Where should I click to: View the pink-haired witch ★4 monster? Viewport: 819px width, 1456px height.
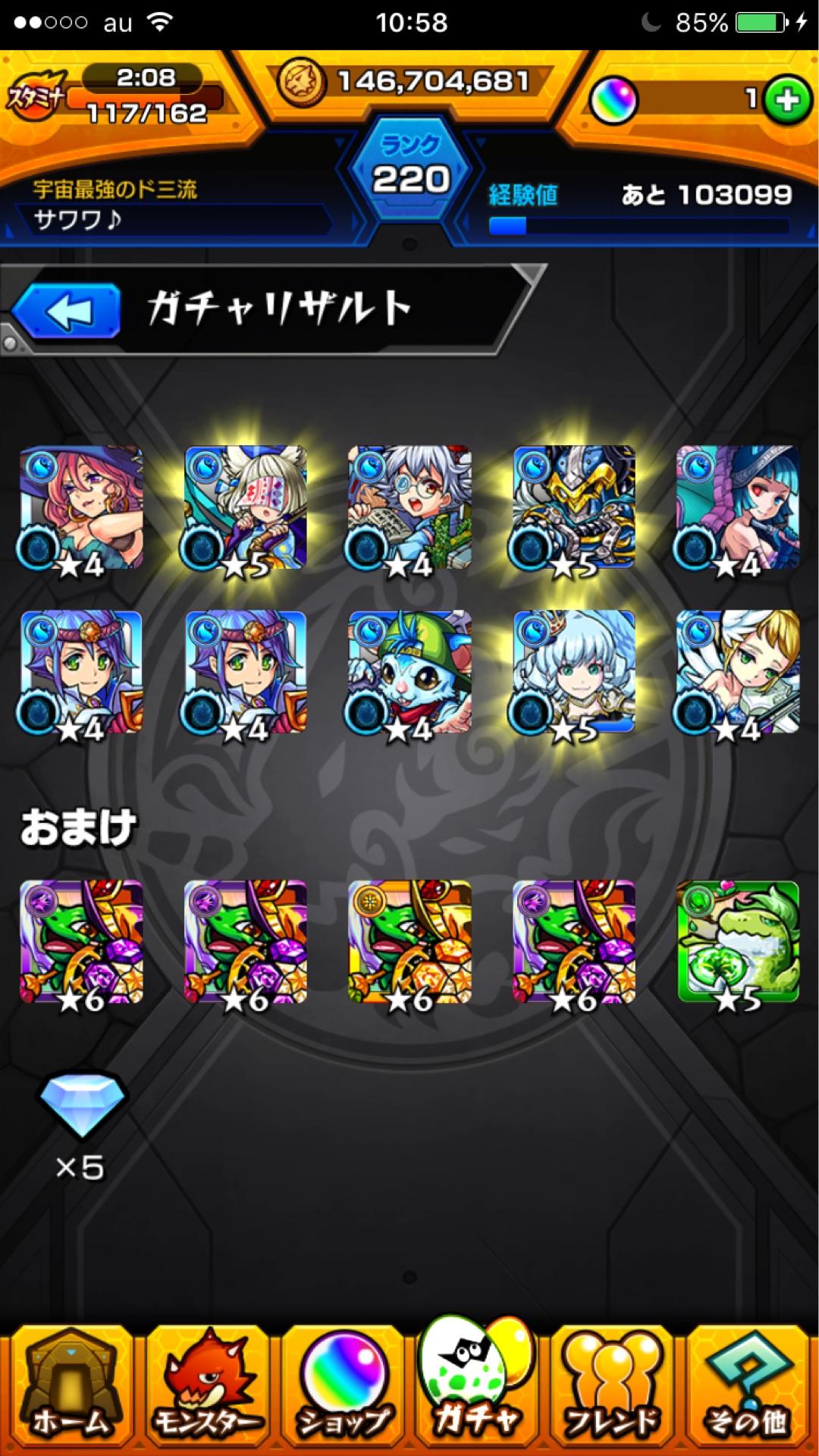click(81, 508)
